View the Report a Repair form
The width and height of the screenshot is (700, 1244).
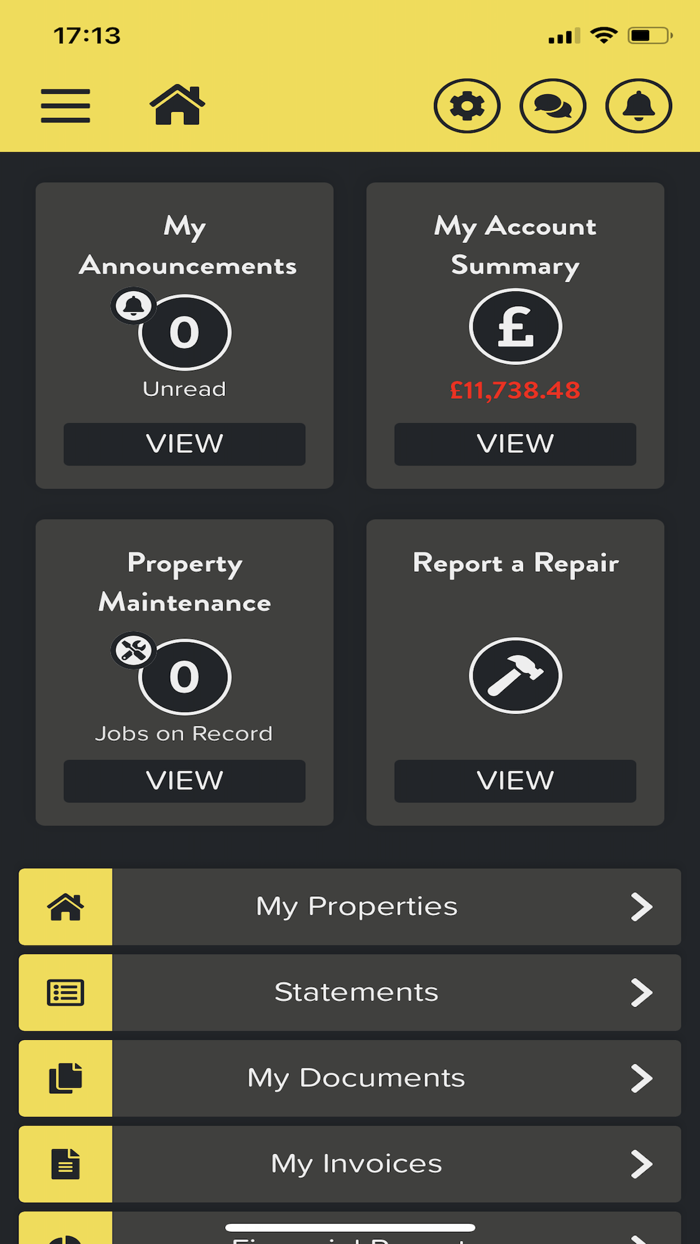click(515, 781)
